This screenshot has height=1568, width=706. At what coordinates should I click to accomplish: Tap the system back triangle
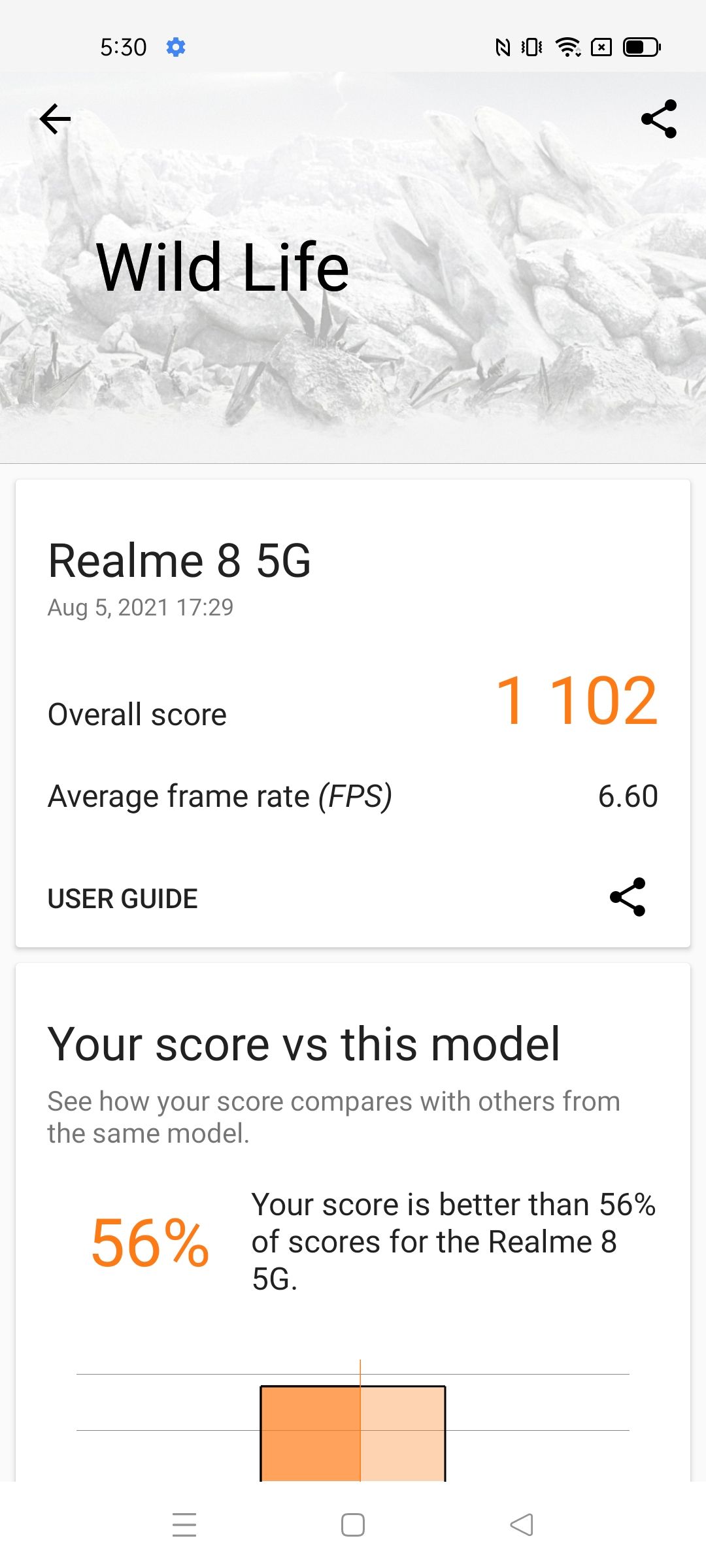(522, 1525)
